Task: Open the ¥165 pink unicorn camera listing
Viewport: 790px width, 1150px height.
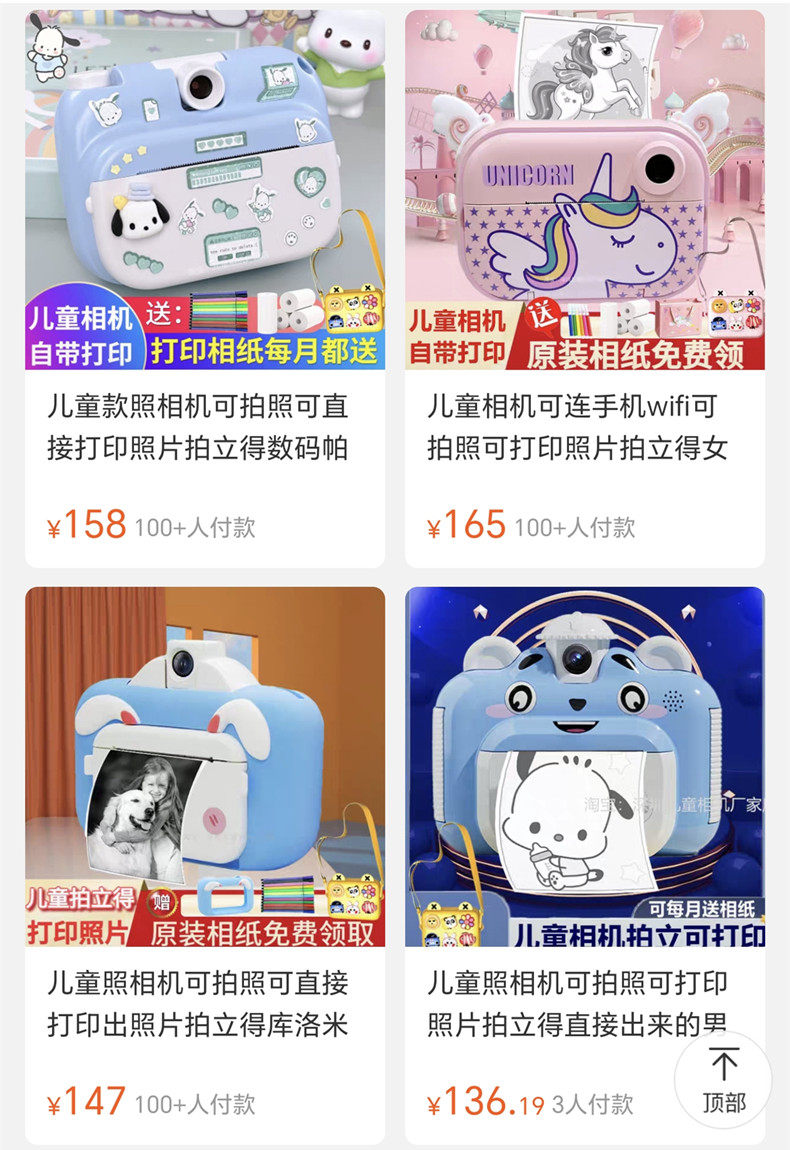Action: point(585,289)
